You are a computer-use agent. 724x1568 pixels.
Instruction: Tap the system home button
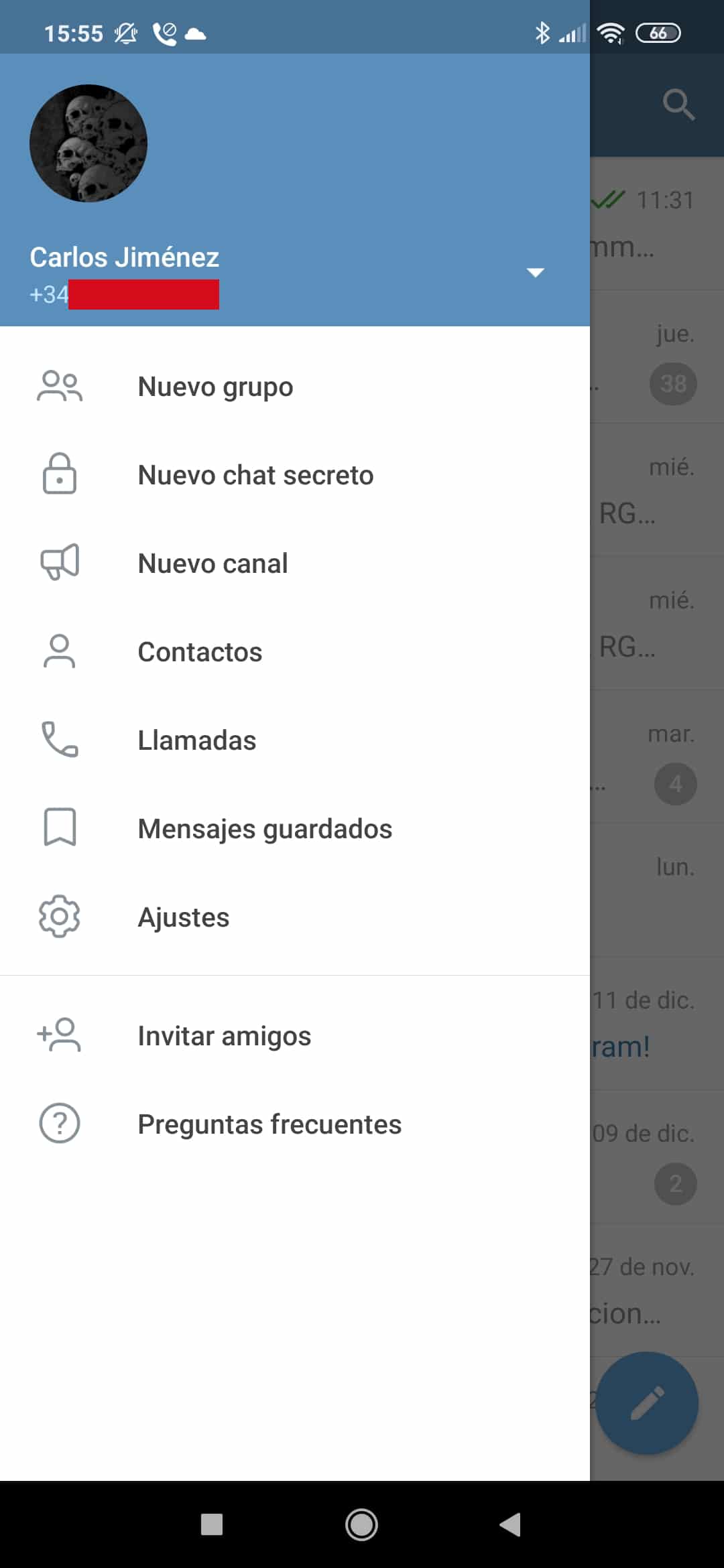pyautogui.click(x=361, y=1524)
